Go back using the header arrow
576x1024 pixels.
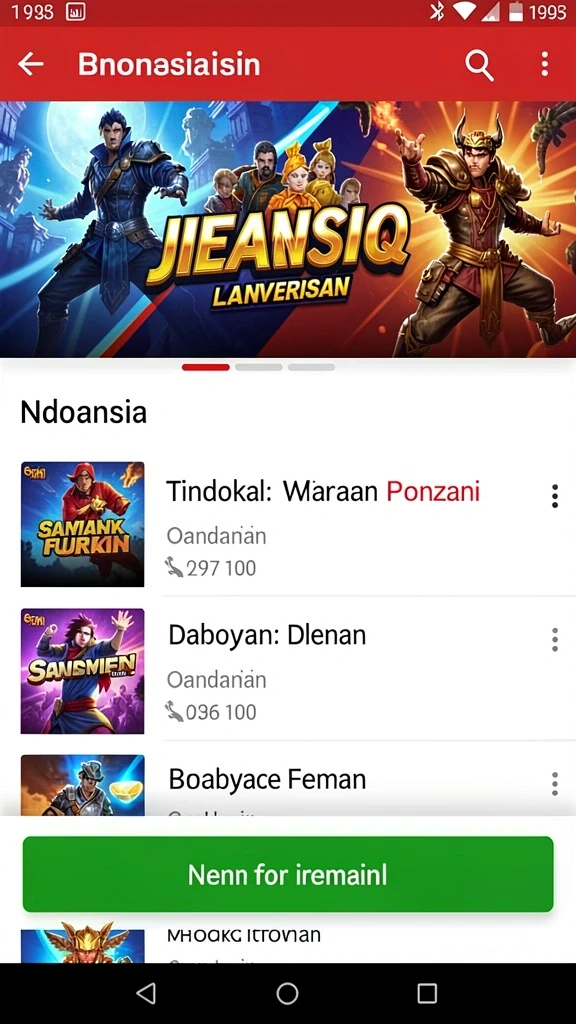coord(30,64)
